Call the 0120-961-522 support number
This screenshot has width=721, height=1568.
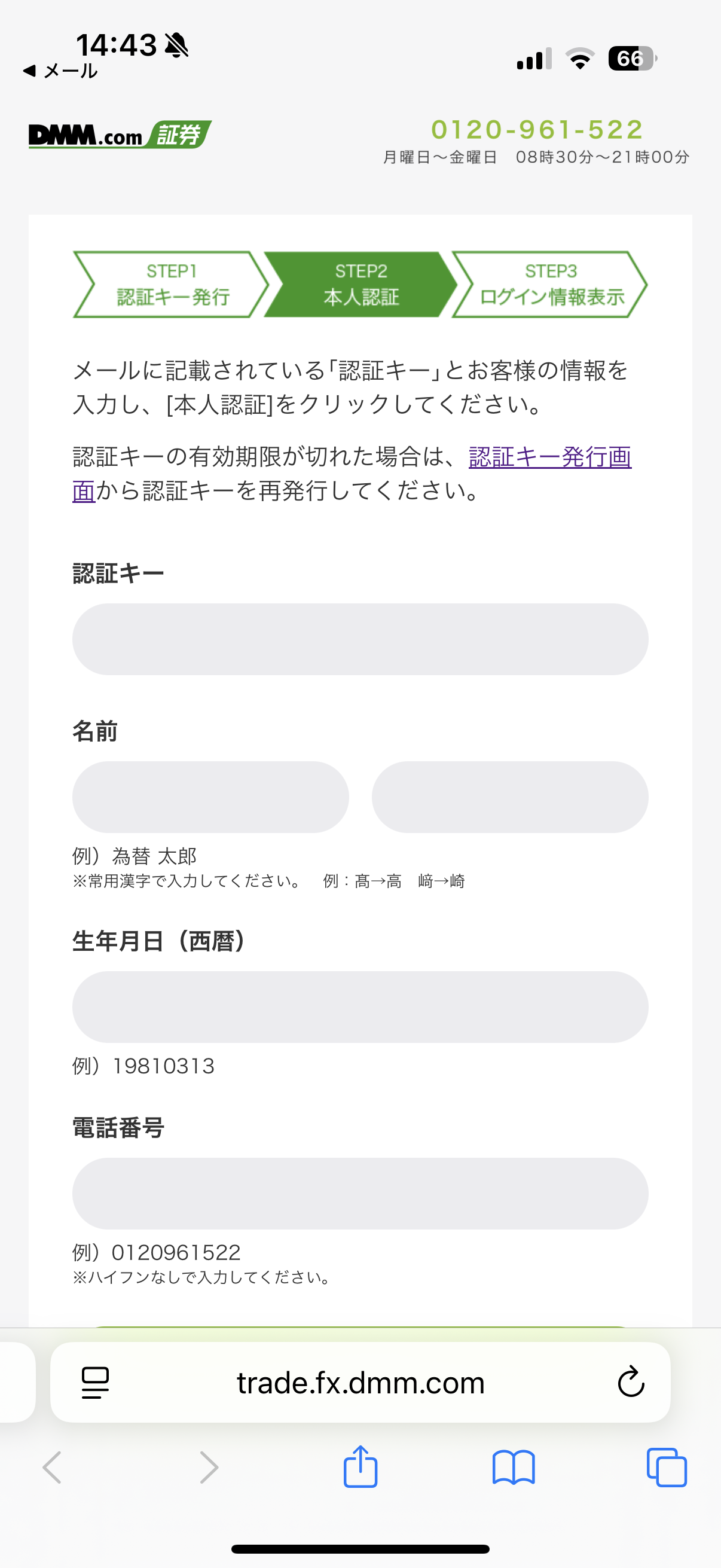(537, 129)
